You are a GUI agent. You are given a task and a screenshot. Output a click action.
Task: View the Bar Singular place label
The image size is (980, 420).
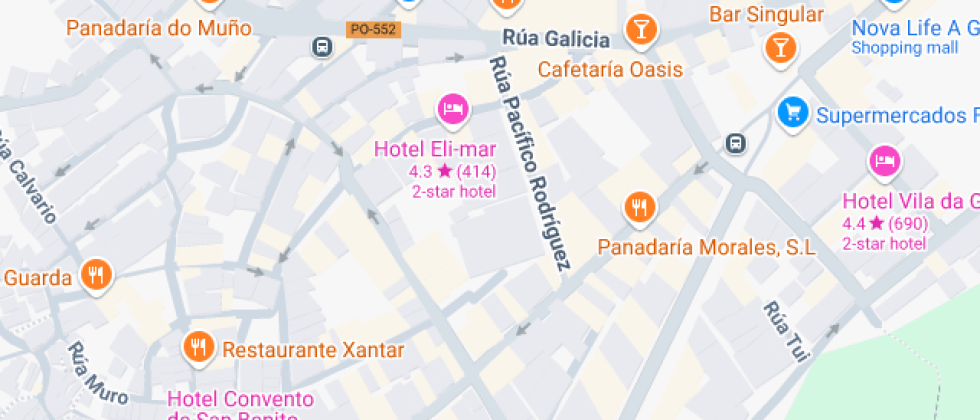click(x=766, y=15)
